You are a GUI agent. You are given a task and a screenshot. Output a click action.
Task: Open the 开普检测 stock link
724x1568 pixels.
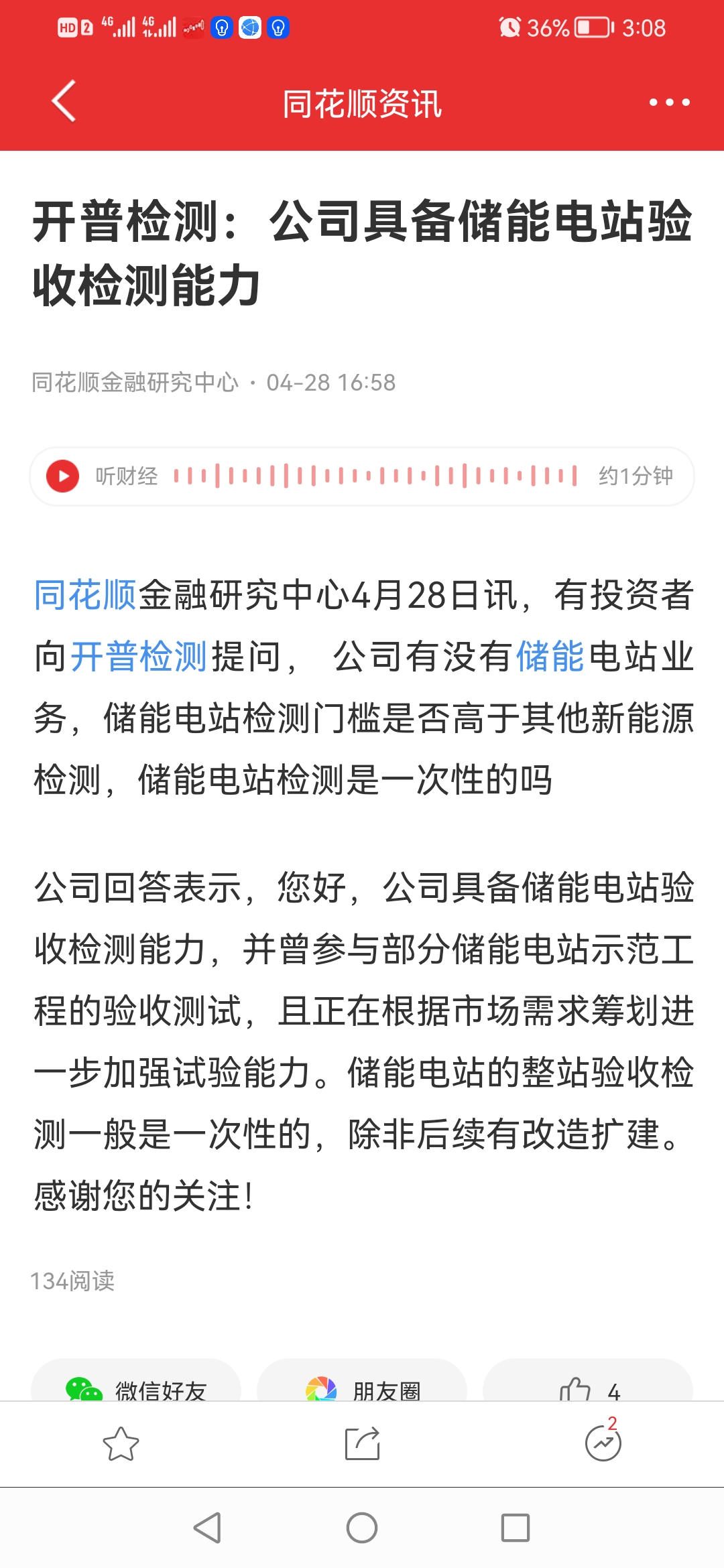coord(139,657)
